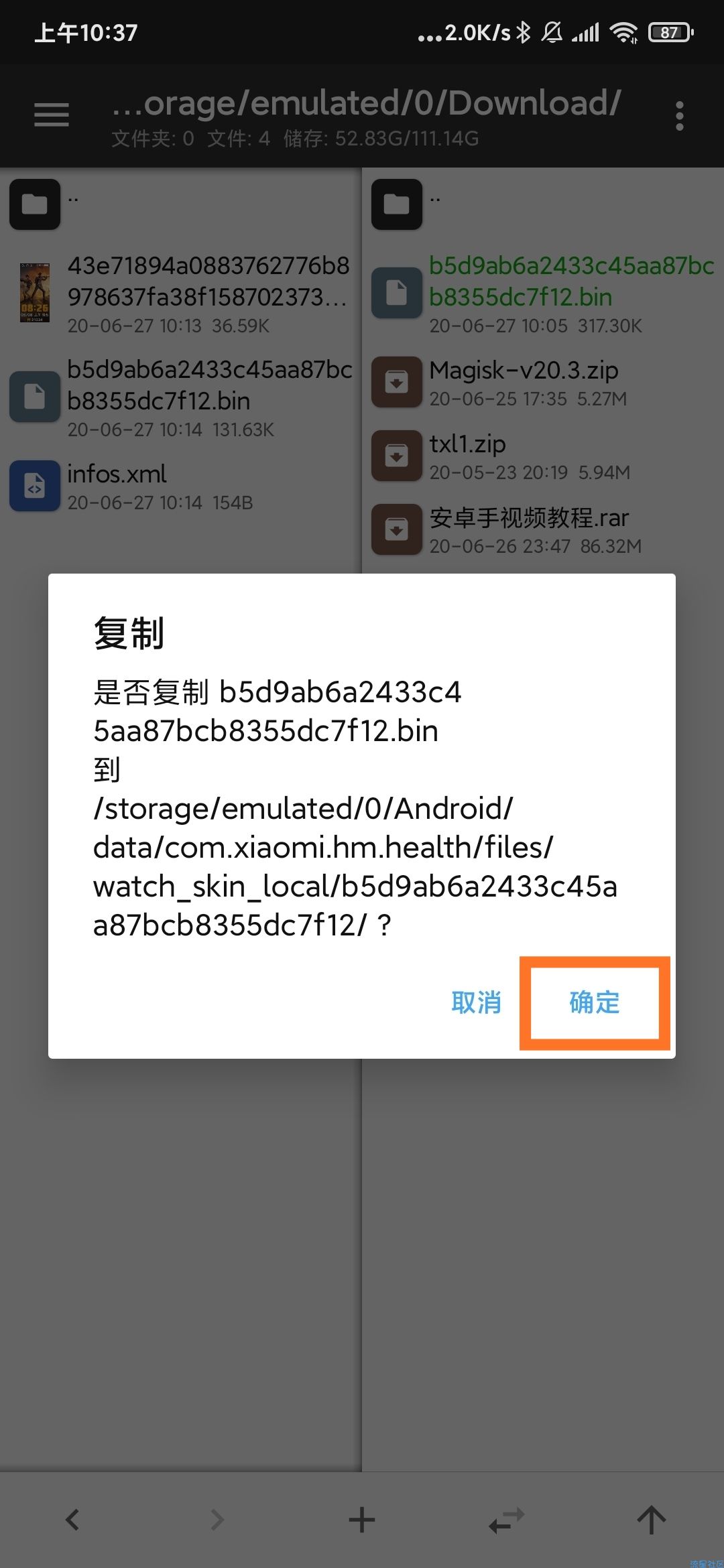
Task: Cancel the copy with 取消
Action: [476, 1002]
